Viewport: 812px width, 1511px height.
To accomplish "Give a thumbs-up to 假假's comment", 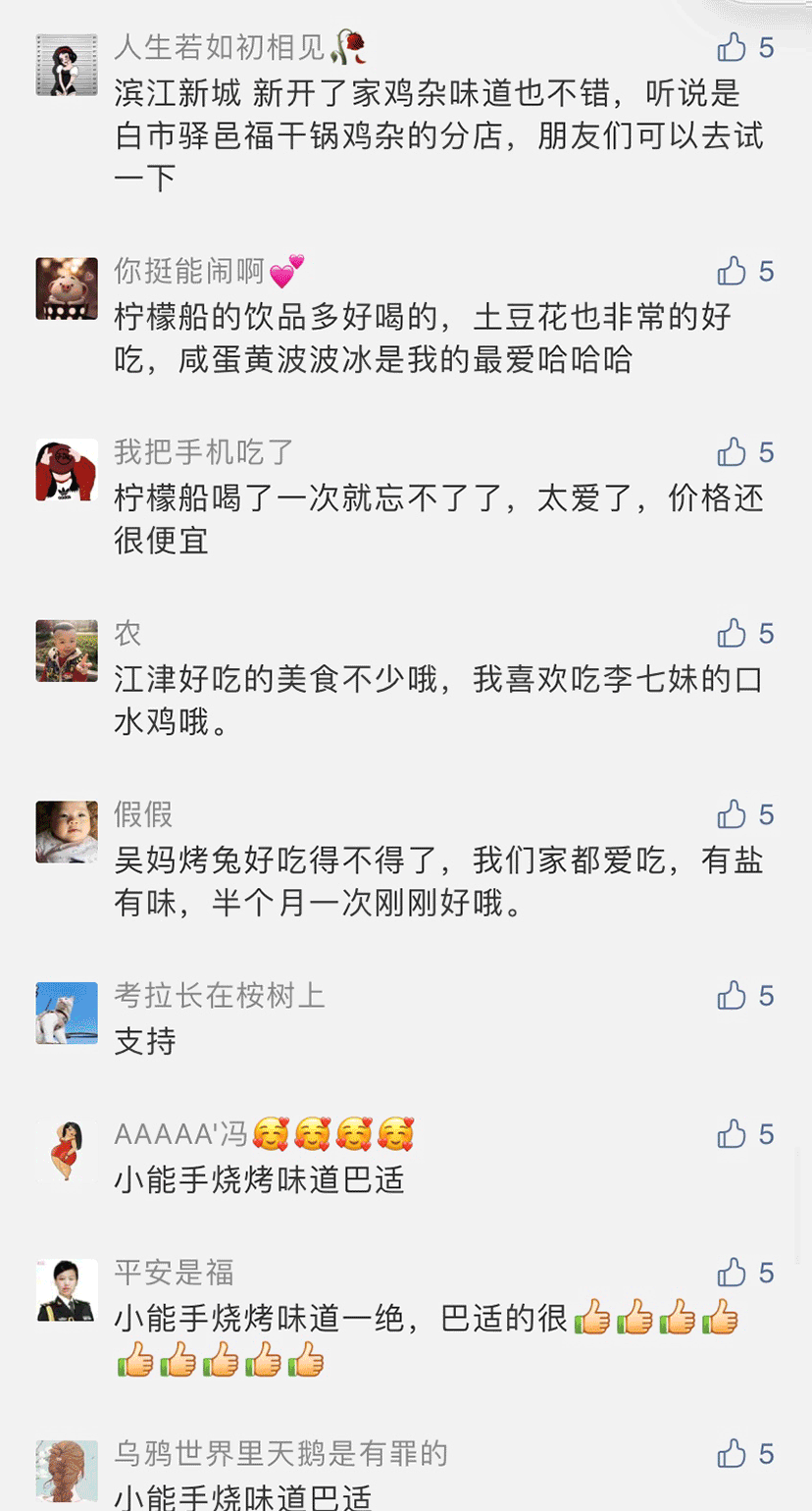I will (733, 814).
